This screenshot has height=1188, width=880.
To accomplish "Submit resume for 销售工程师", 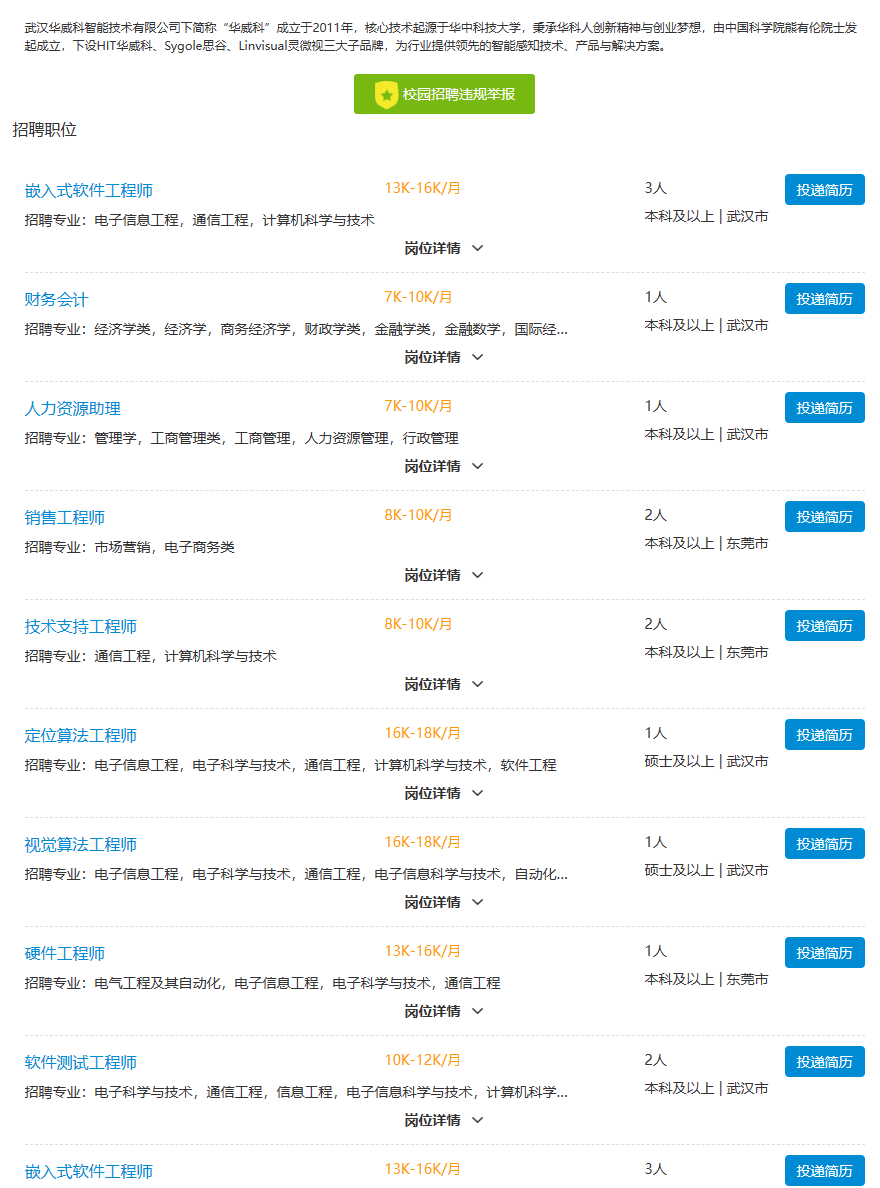I will [x=824, y=517].
